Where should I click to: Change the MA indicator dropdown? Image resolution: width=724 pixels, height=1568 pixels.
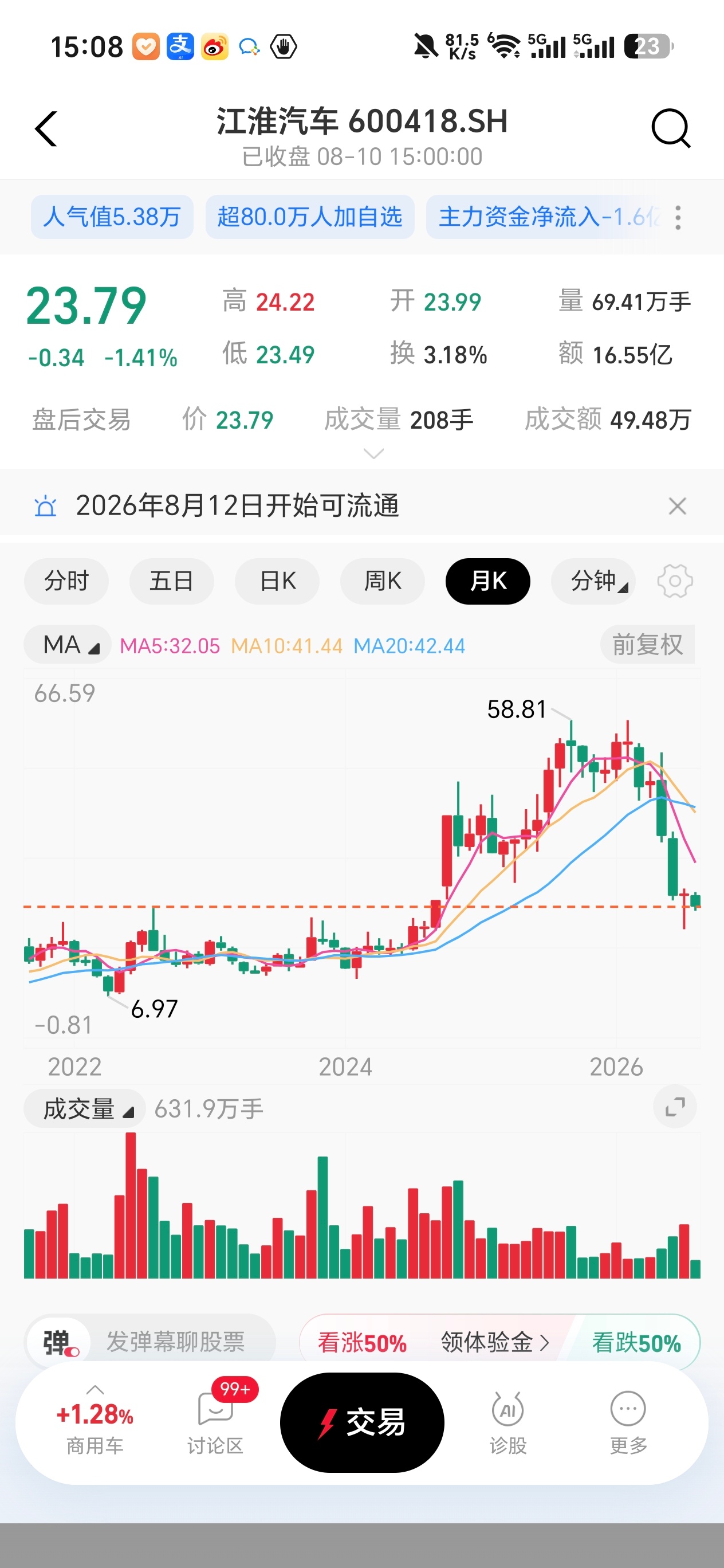[68, 645]
